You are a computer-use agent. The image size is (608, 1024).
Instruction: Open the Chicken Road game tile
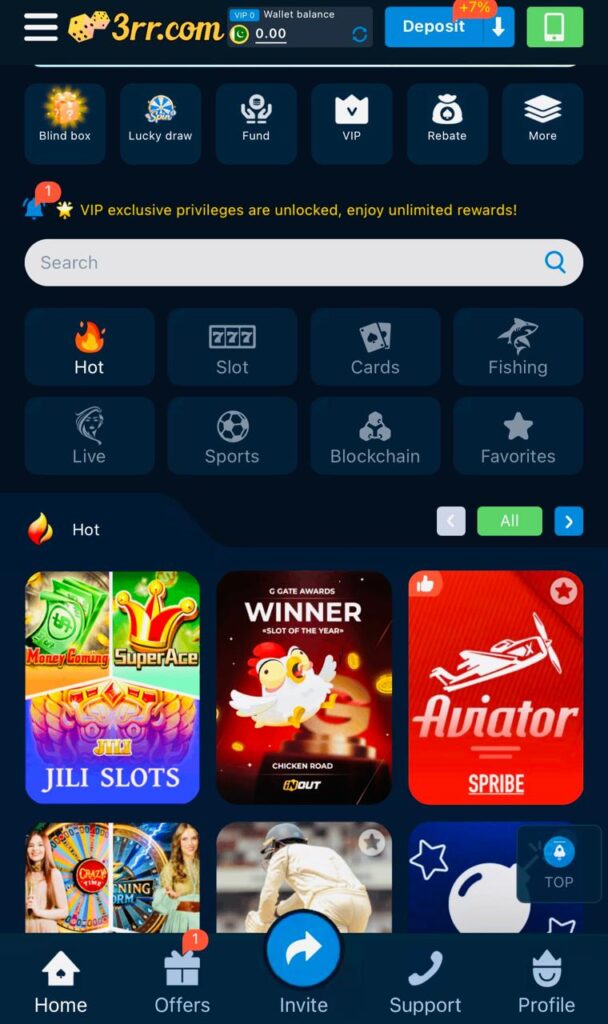tap(303, 687)
